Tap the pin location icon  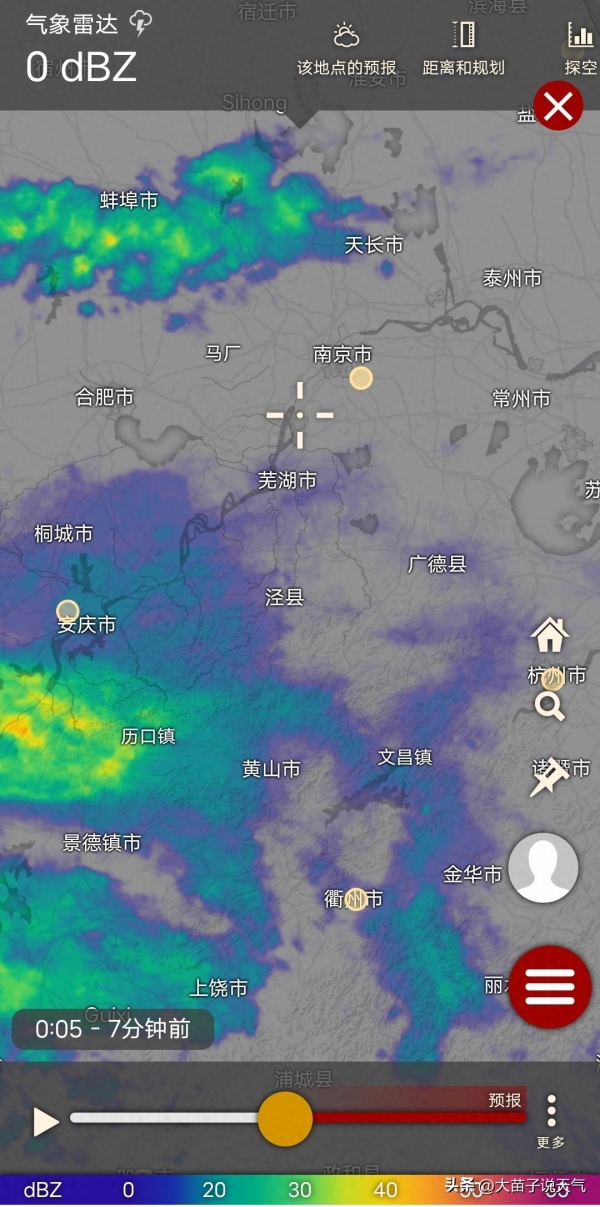tap(549, 777)
